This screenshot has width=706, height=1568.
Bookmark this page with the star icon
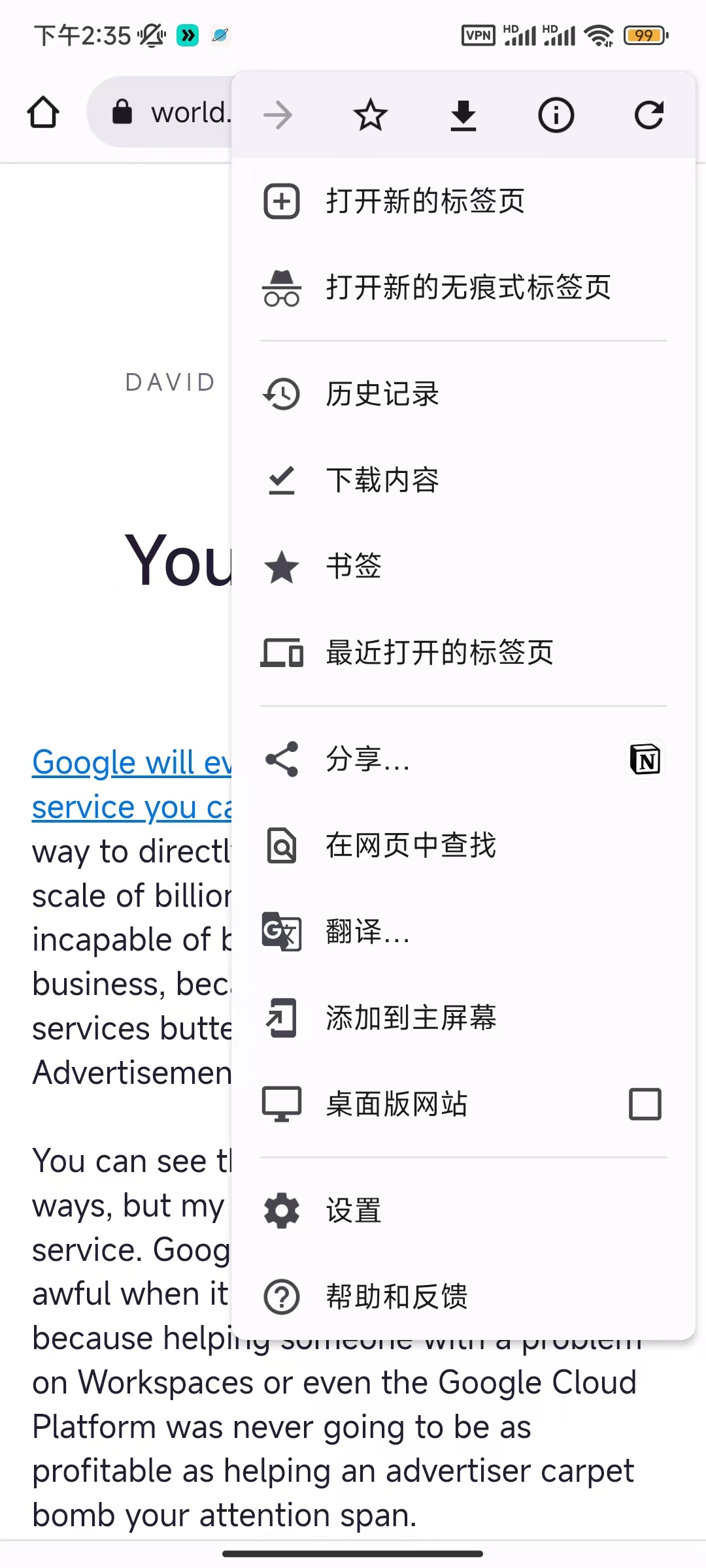pyautogui.click(x=371, y=115)
